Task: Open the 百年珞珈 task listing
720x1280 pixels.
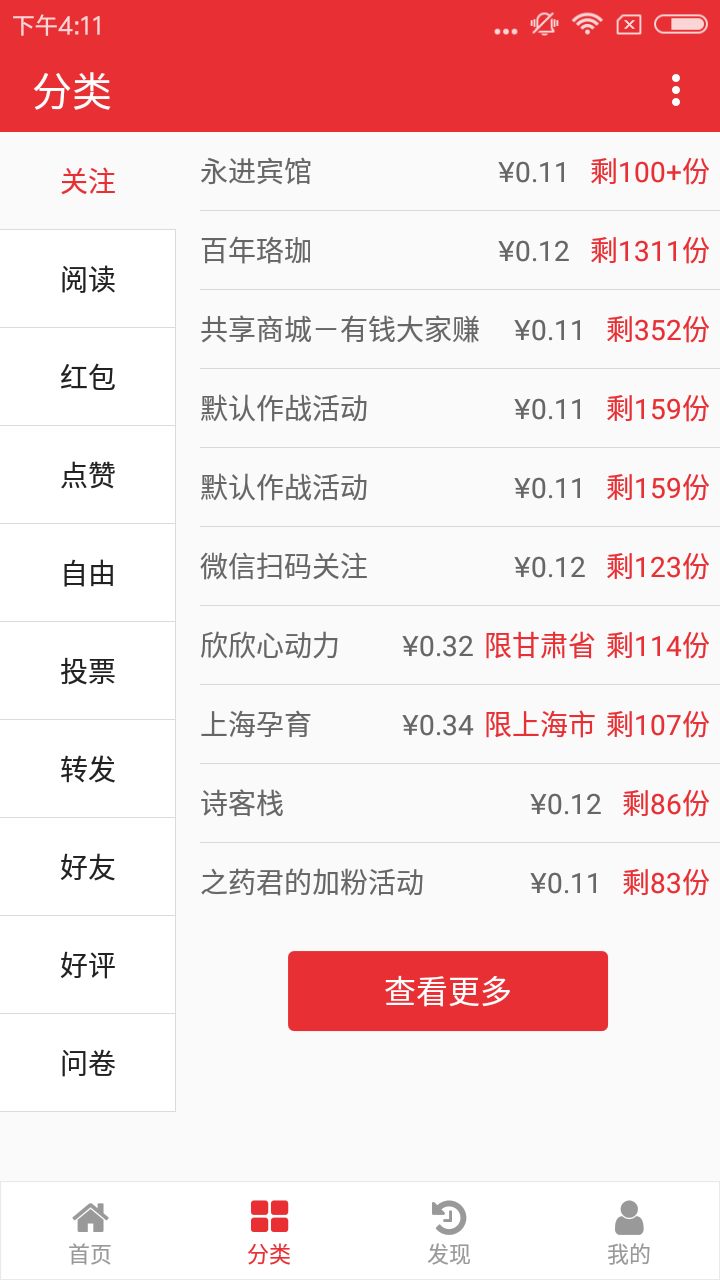Action: click(x=447, y=251)
